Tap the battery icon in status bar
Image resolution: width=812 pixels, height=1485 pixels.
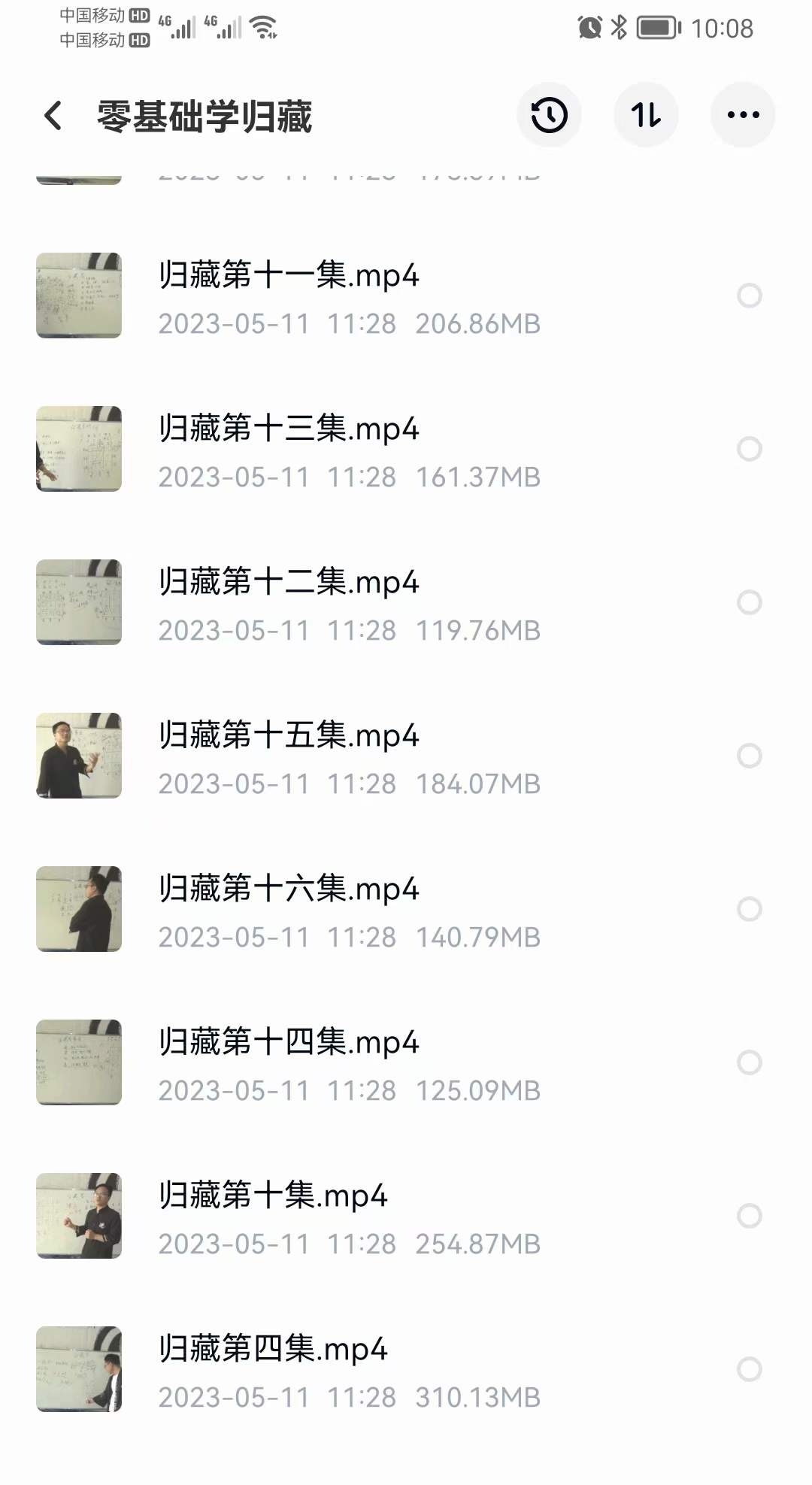[656, 27]
